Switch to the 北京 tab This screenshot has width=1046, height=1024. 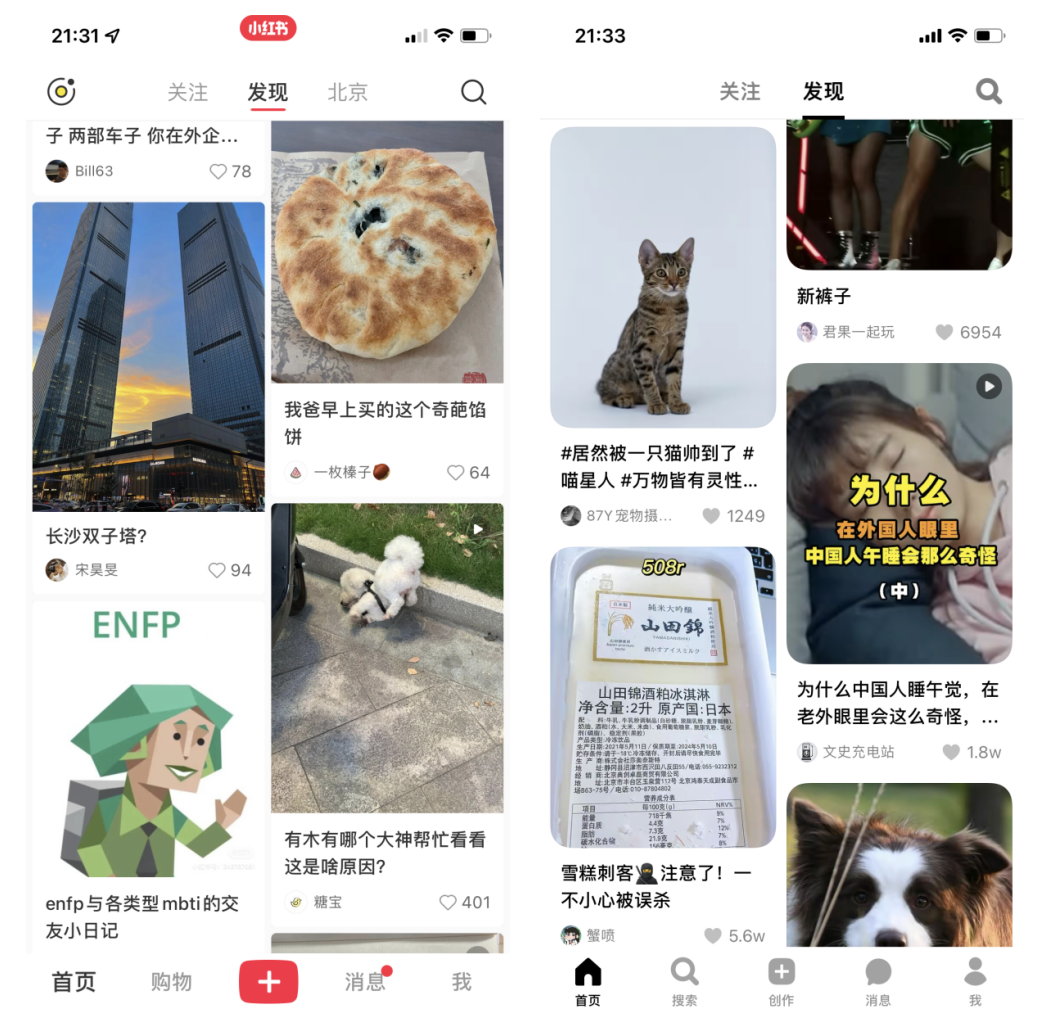point(347,92)
